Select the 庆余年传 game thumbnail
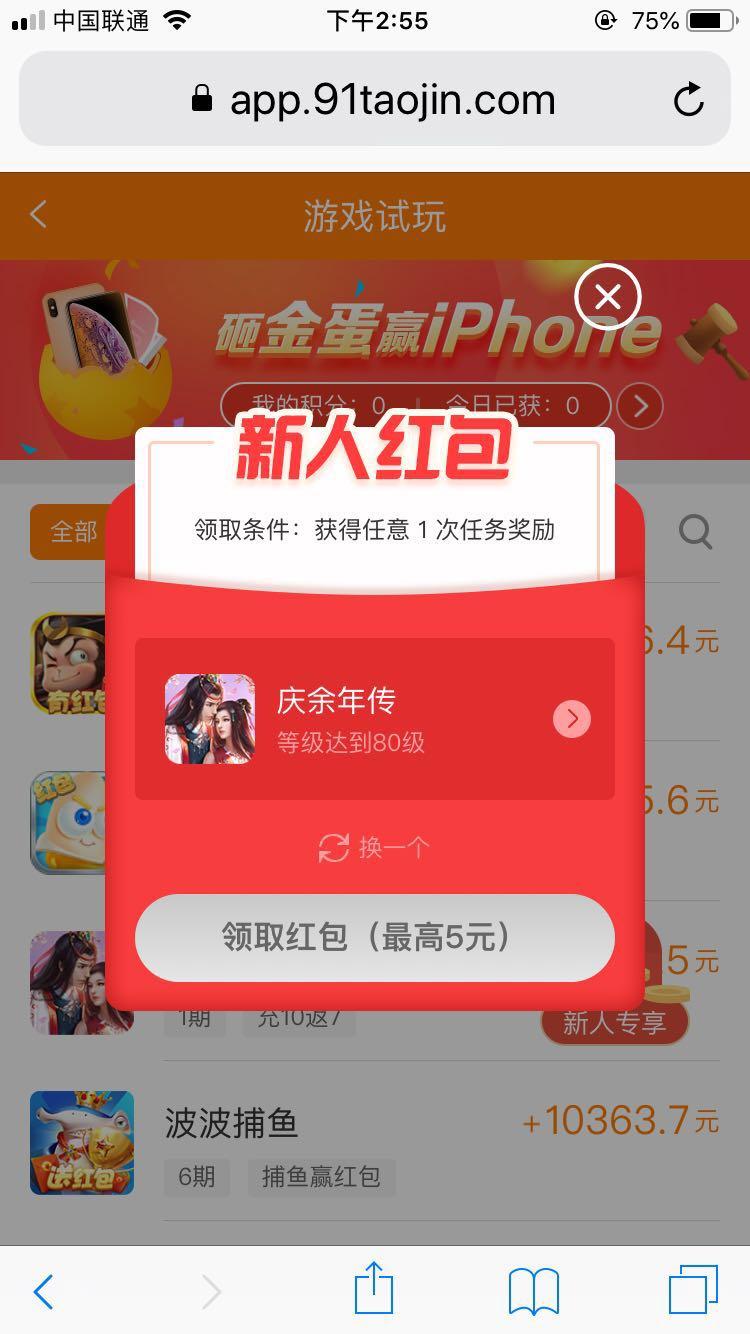750x1334 pixels. click(x=207, y=718)
